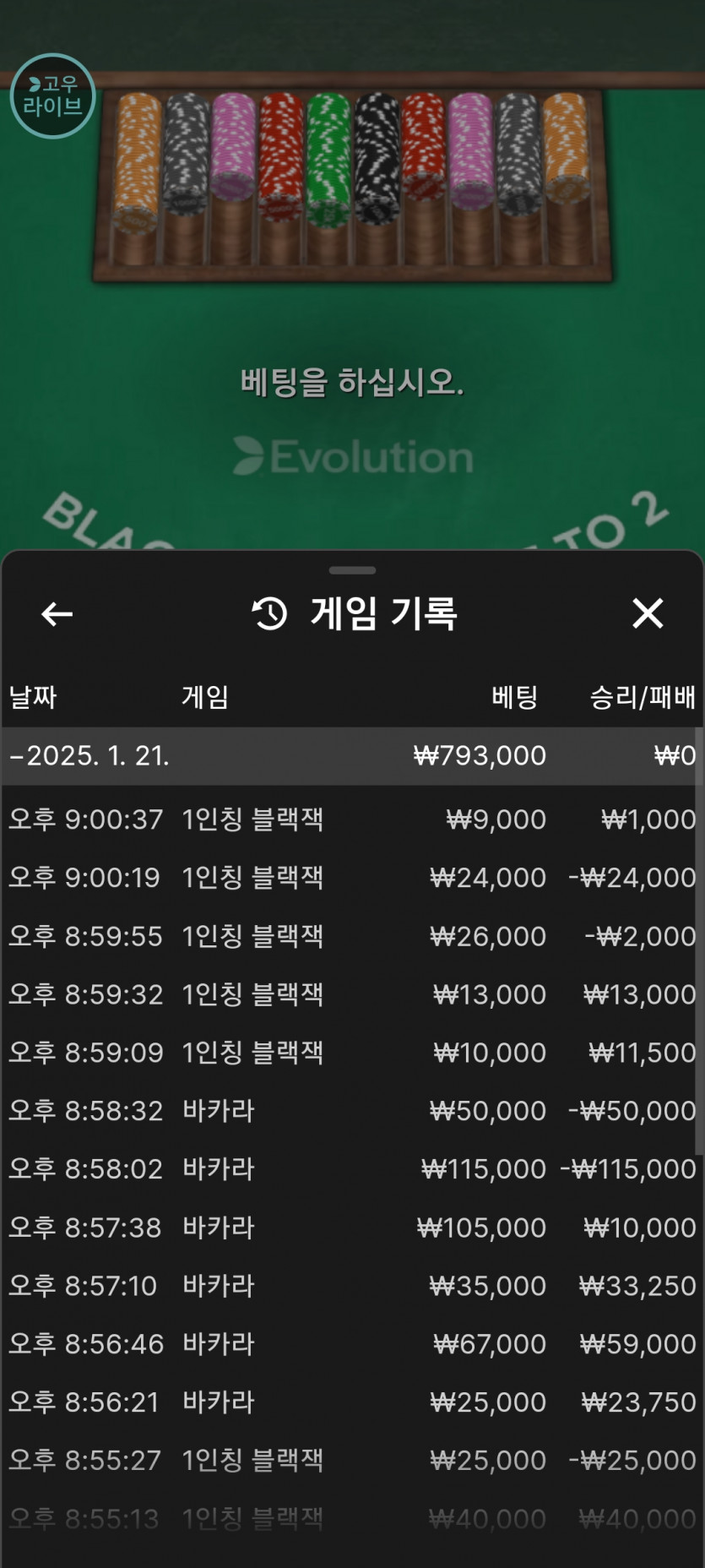
Task: View the 8:59:55 1인칭 블랙잭 round details
Action: (352, 936)
